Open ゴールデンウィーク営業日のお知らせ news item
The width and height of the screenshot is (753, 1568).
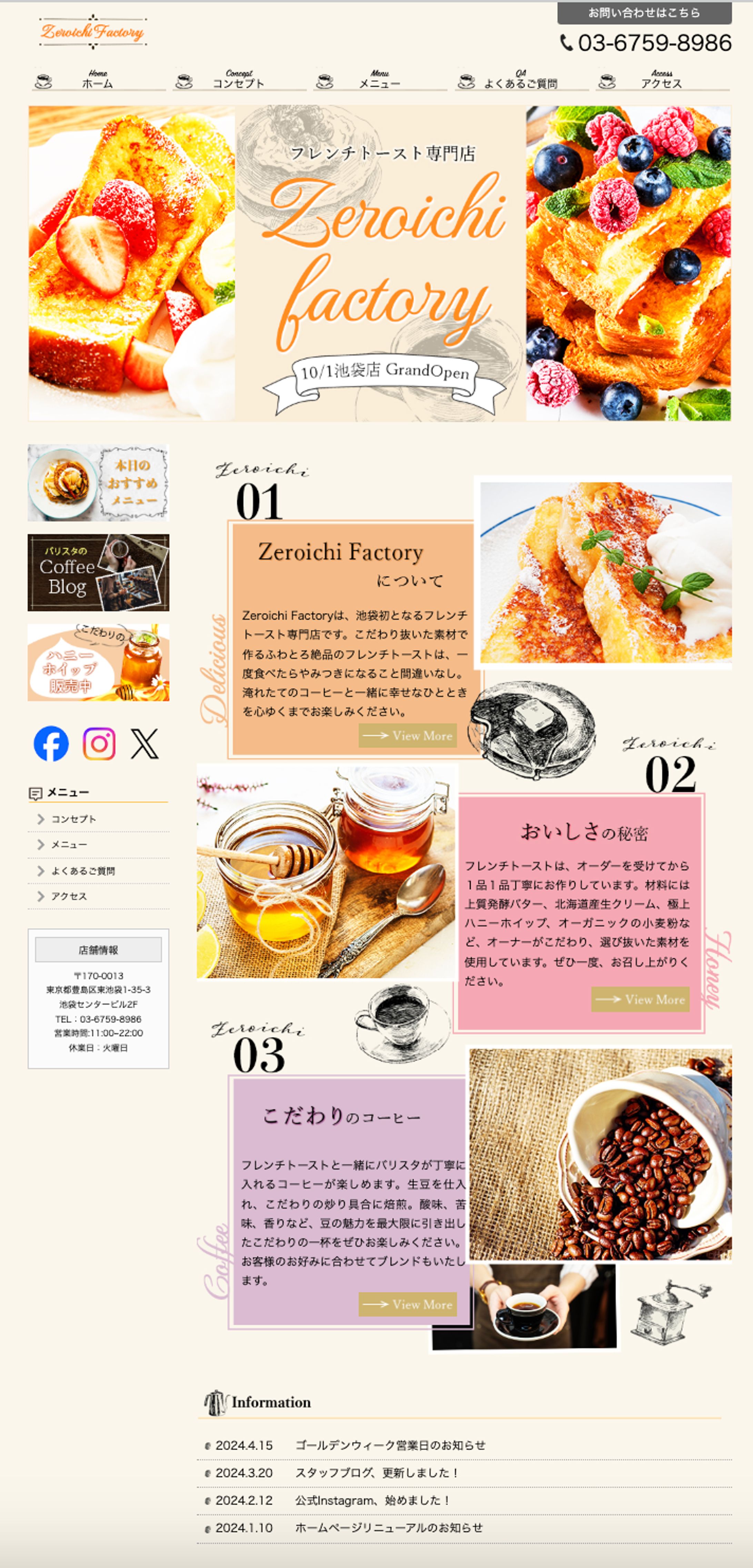click(x=390, y=1445)
